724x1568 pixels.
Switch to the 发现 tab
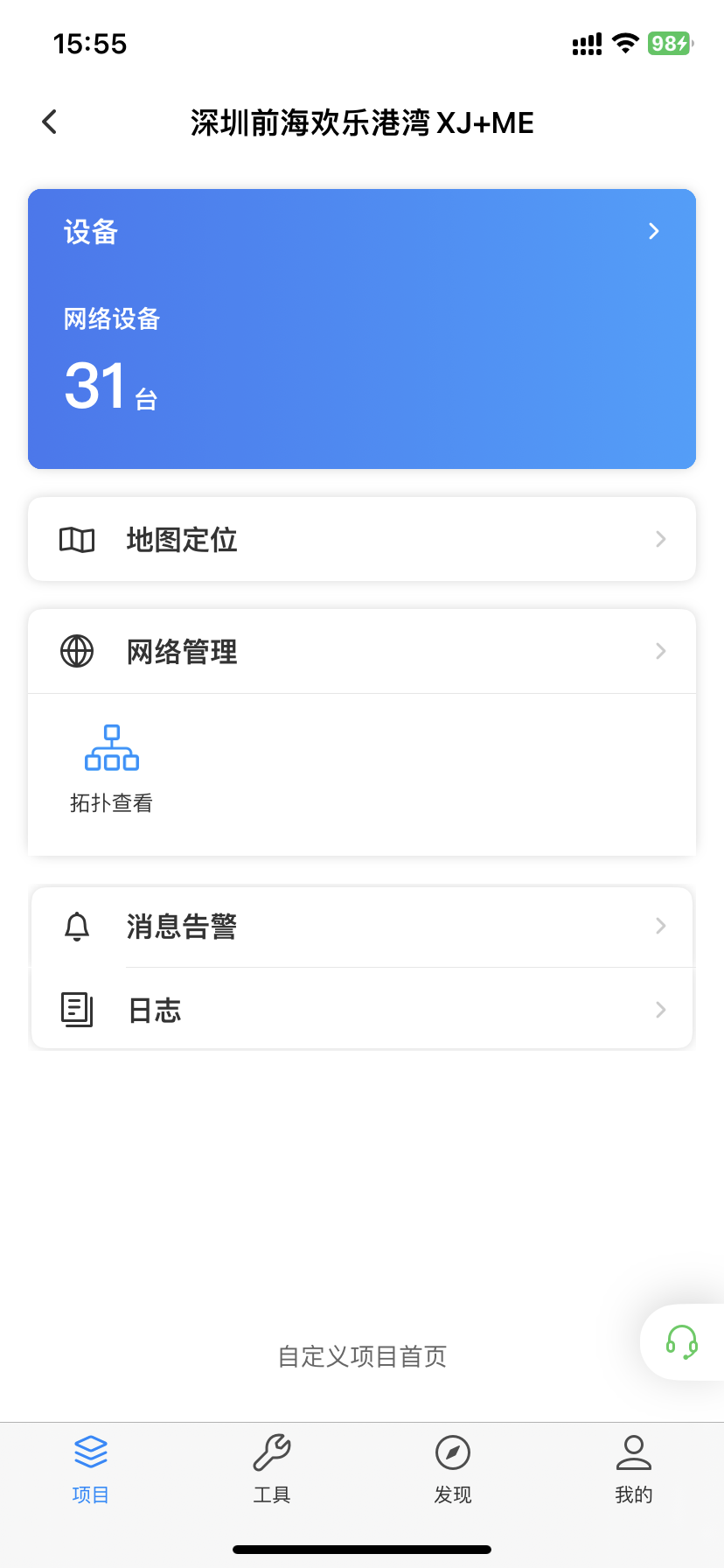pos(453,1469)
